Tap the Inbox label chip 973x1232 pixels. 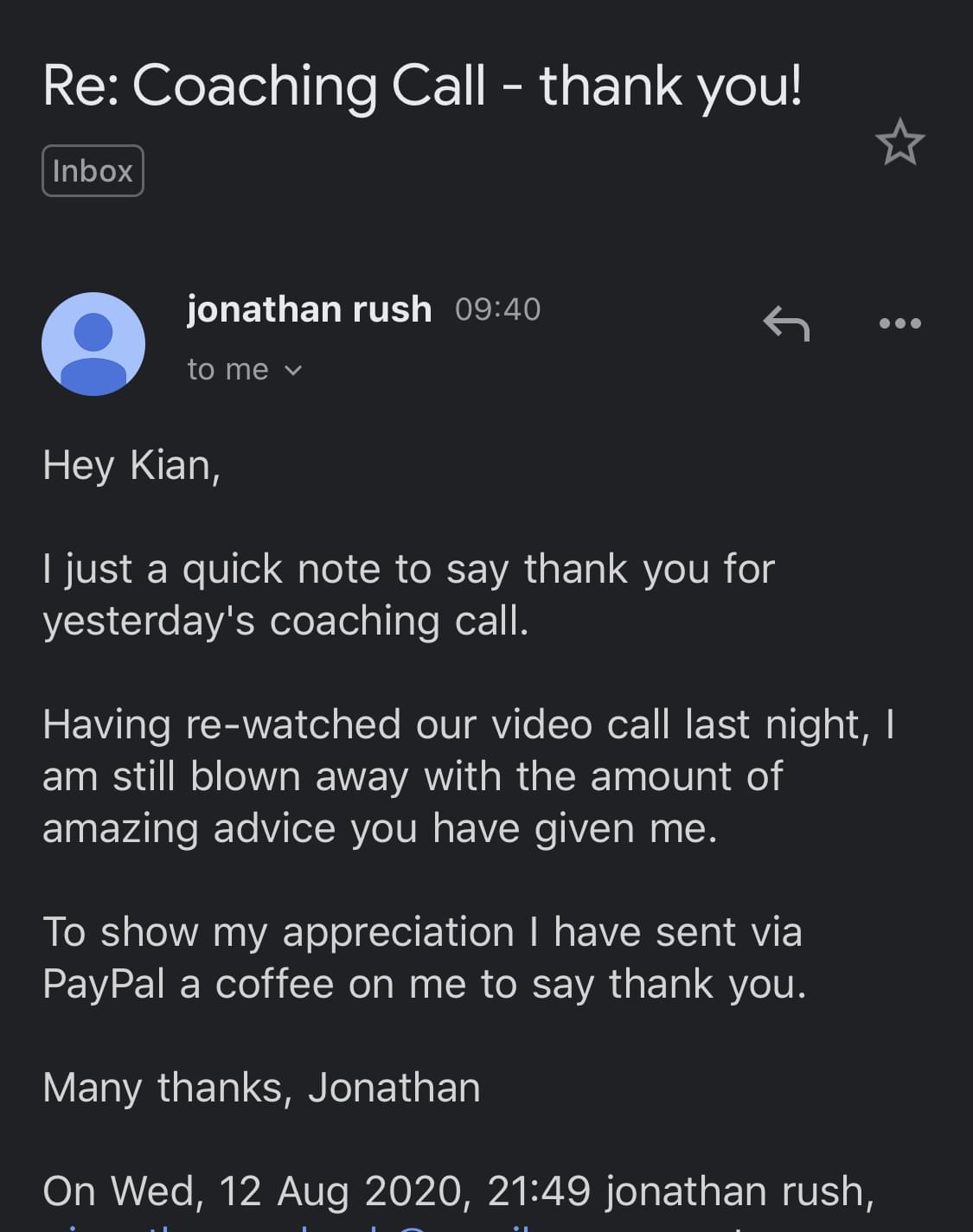click(x=93, y=170)
